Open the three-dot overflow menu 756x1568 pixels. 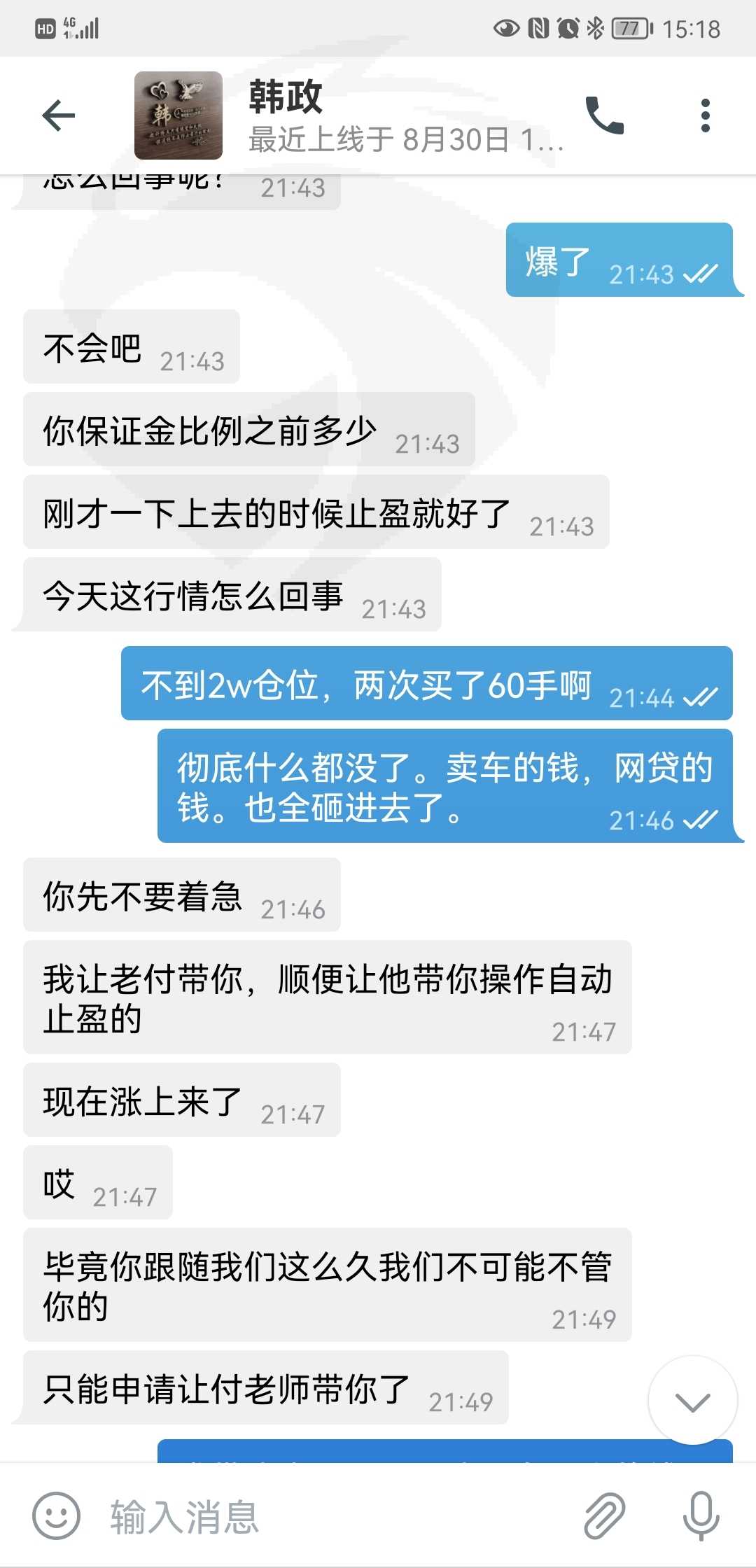pyautogui.click(x=706, y=115)
